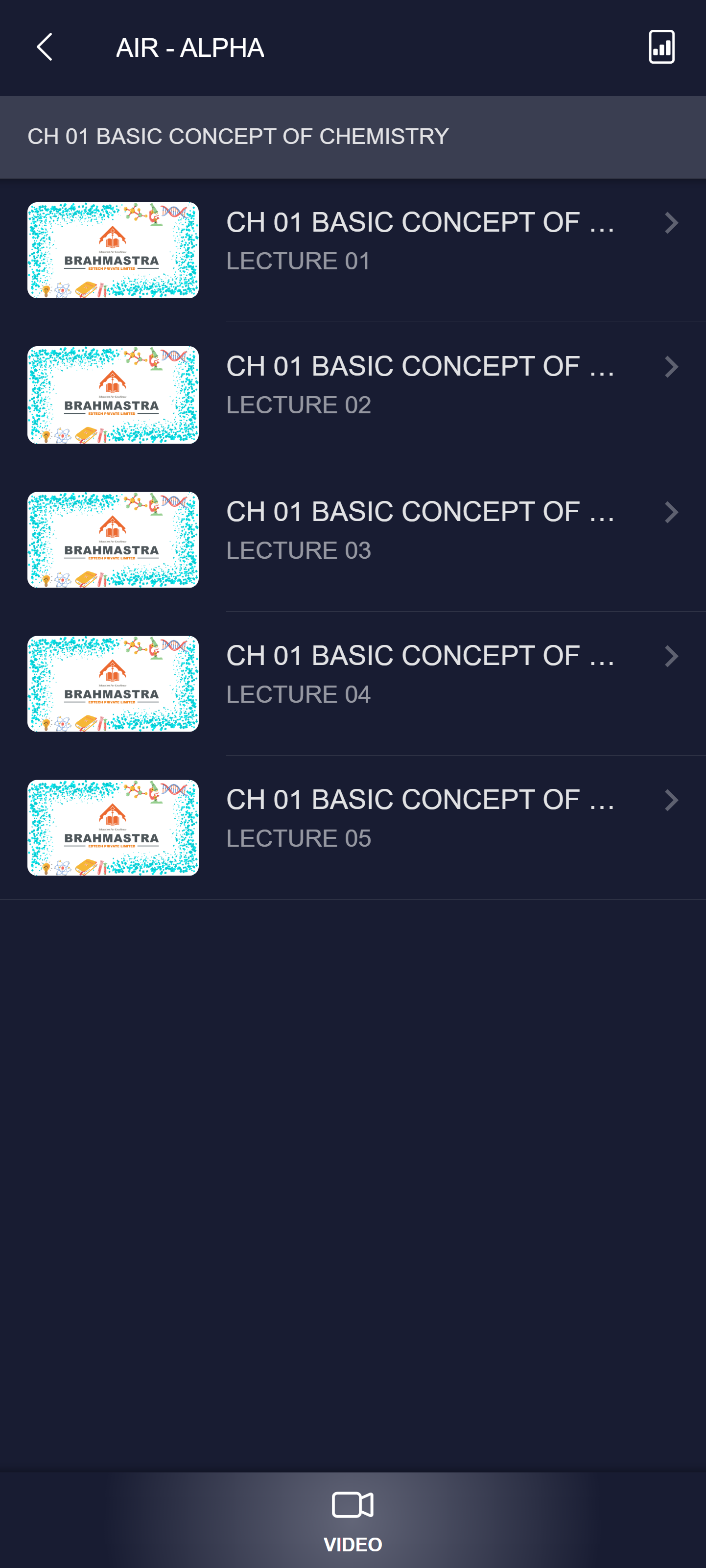The width and height of the screenshot is (706, 1568).
Task: Open the stats report icon
Action: (661, 47)
